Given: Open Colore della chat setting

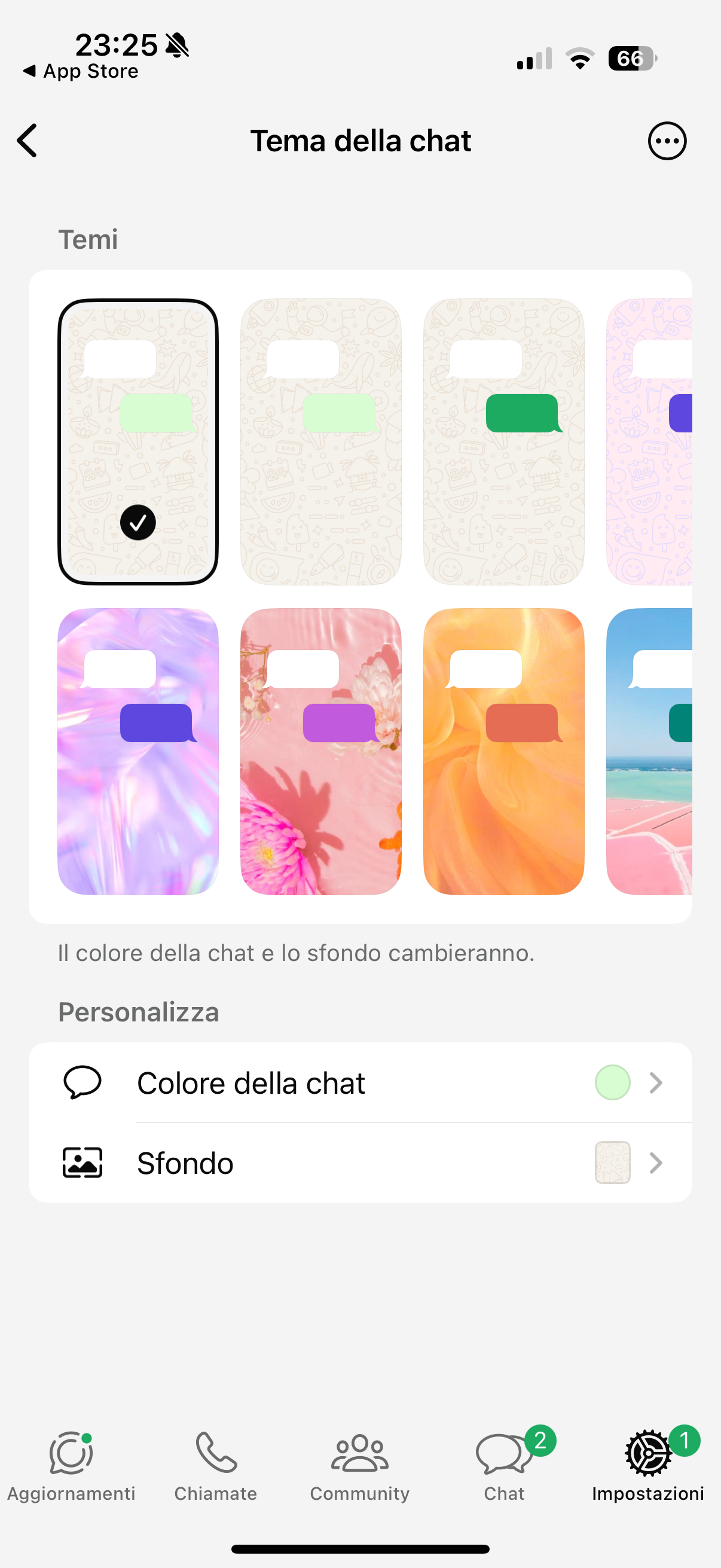Looking at the screenshot, I should coord(360,1083).
